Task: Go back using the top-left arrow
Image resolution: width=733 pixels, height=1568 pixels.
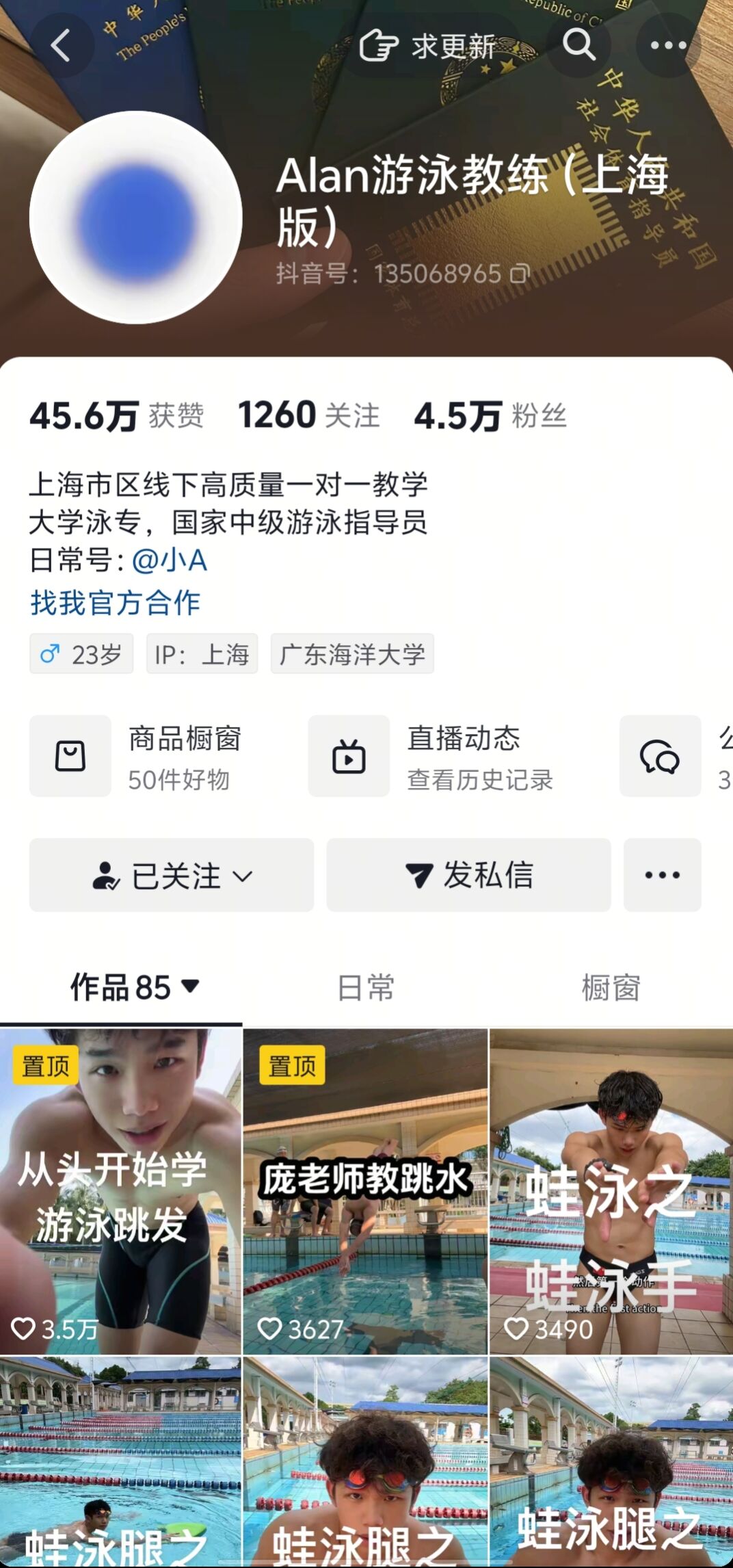Action: click(62, 46)
